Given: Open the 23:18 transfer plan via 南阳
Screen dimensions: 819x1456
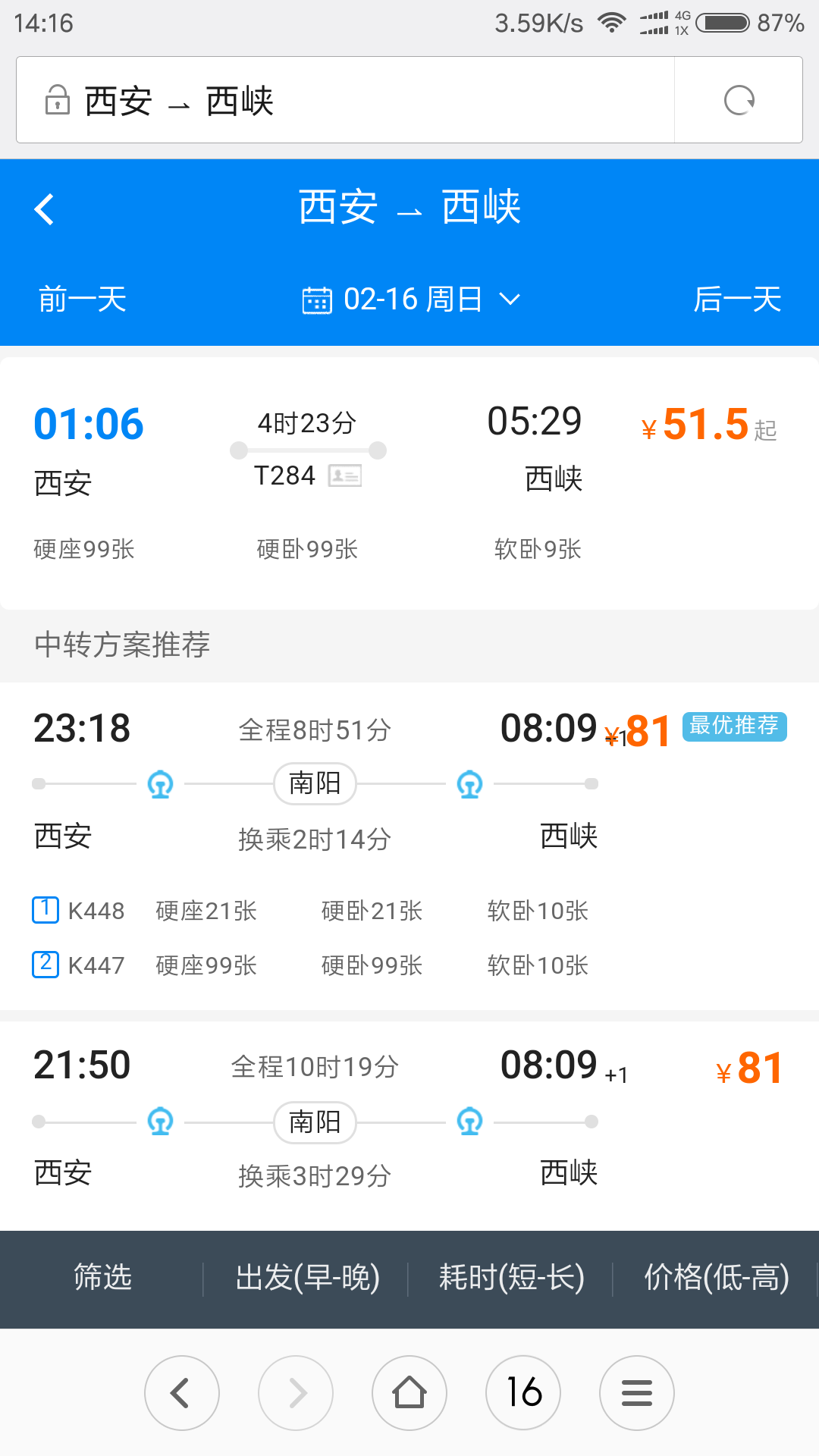Looking at the screenshot, I should (409, 846).
